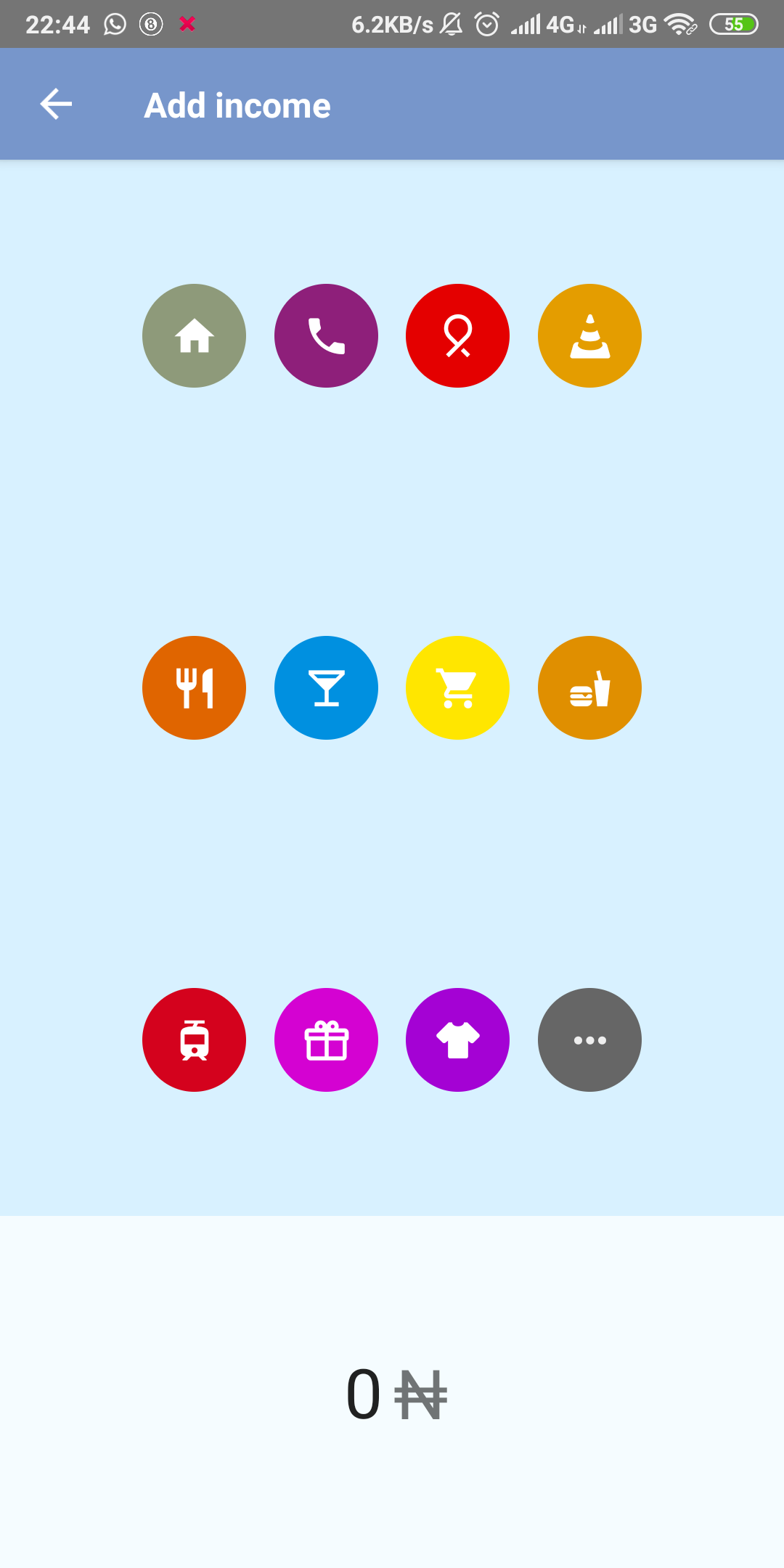
Task: Choose the fork and knife restaurant category
Action: (194, 687)
